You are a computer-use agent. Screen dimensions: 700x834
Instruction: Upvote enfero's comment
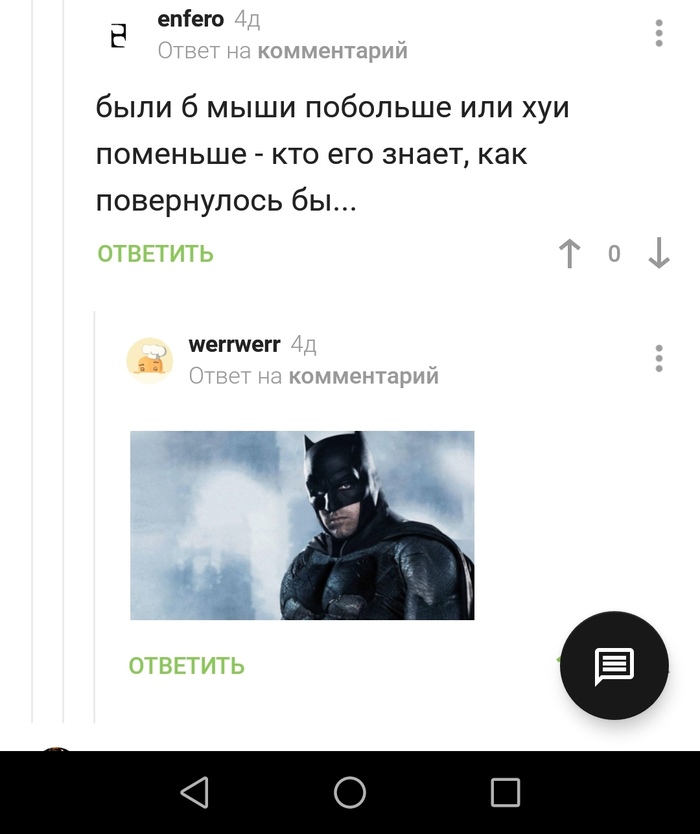(x=569, y=254)
